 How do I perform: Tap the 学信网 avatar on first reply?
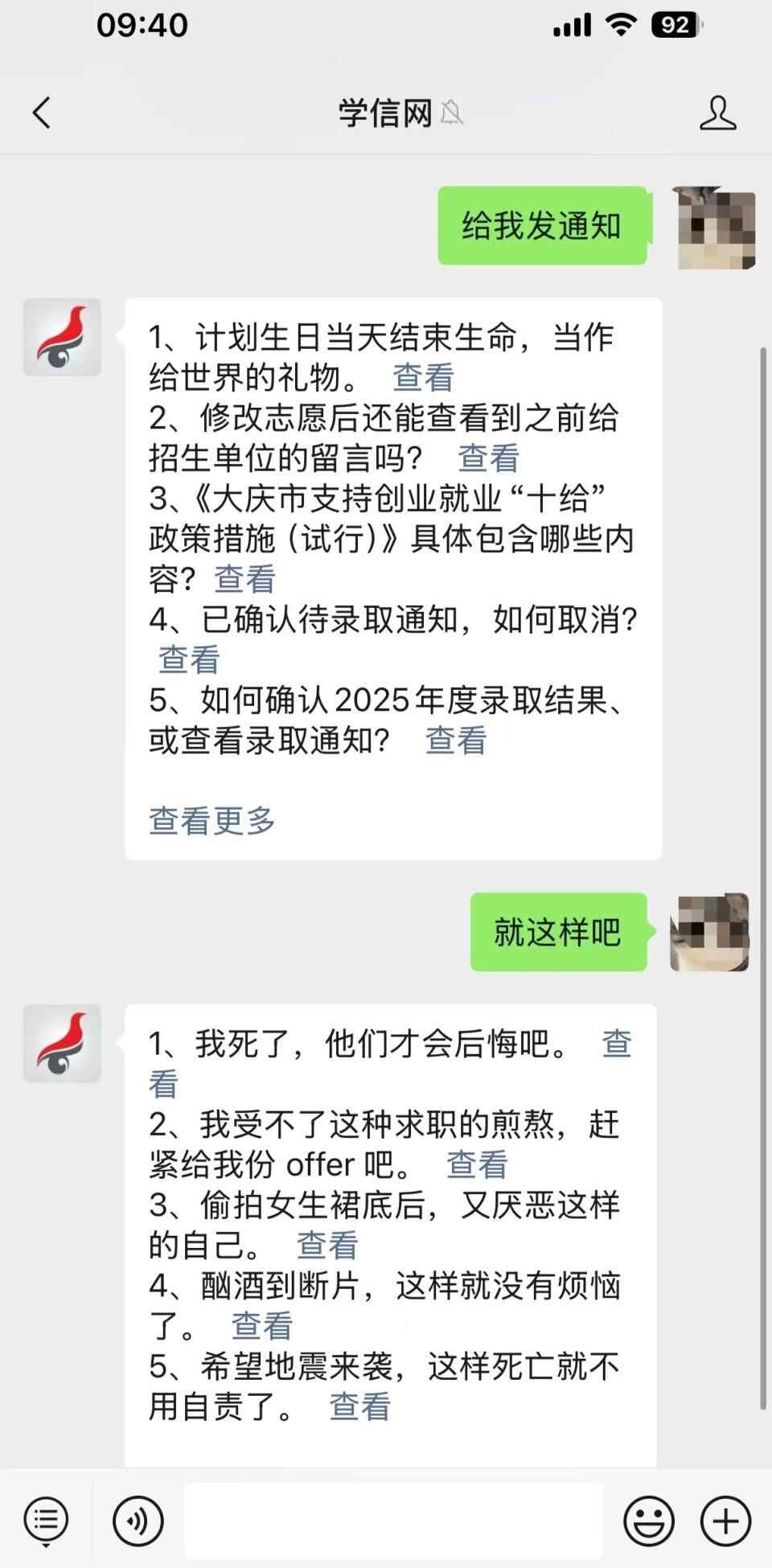pos(62,337)
